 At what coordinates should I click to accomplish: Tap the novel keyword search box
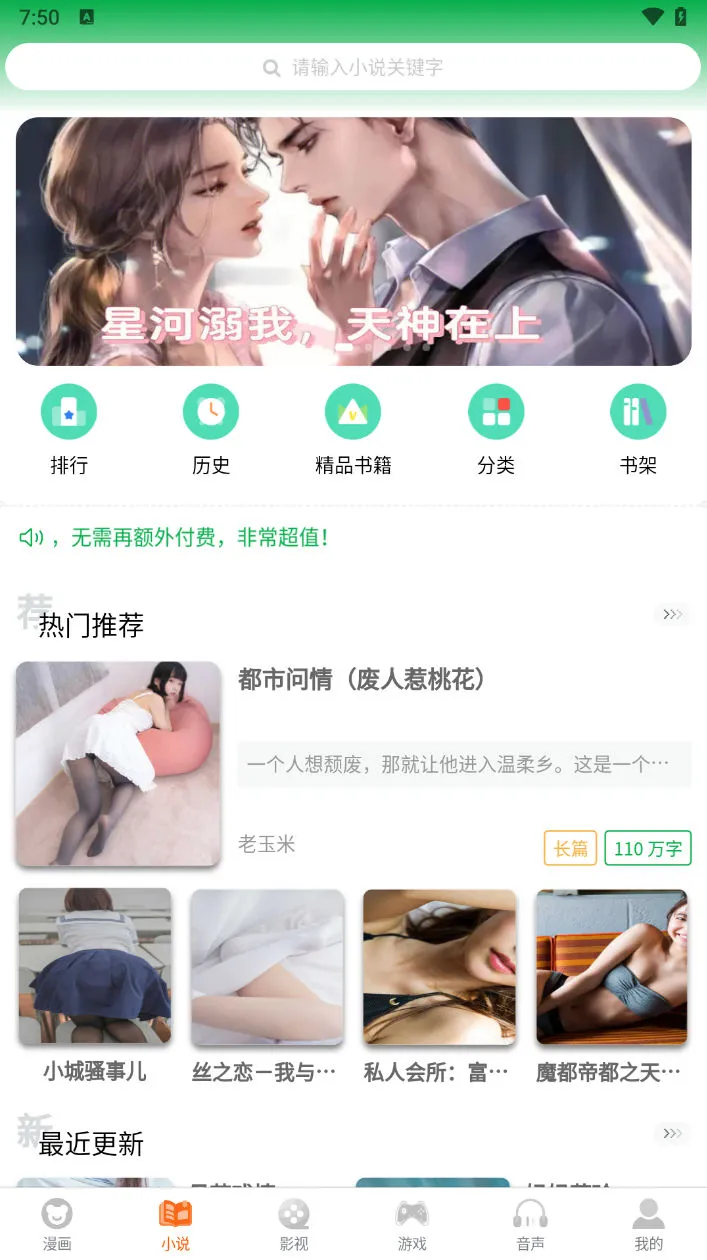click(353, 68)
